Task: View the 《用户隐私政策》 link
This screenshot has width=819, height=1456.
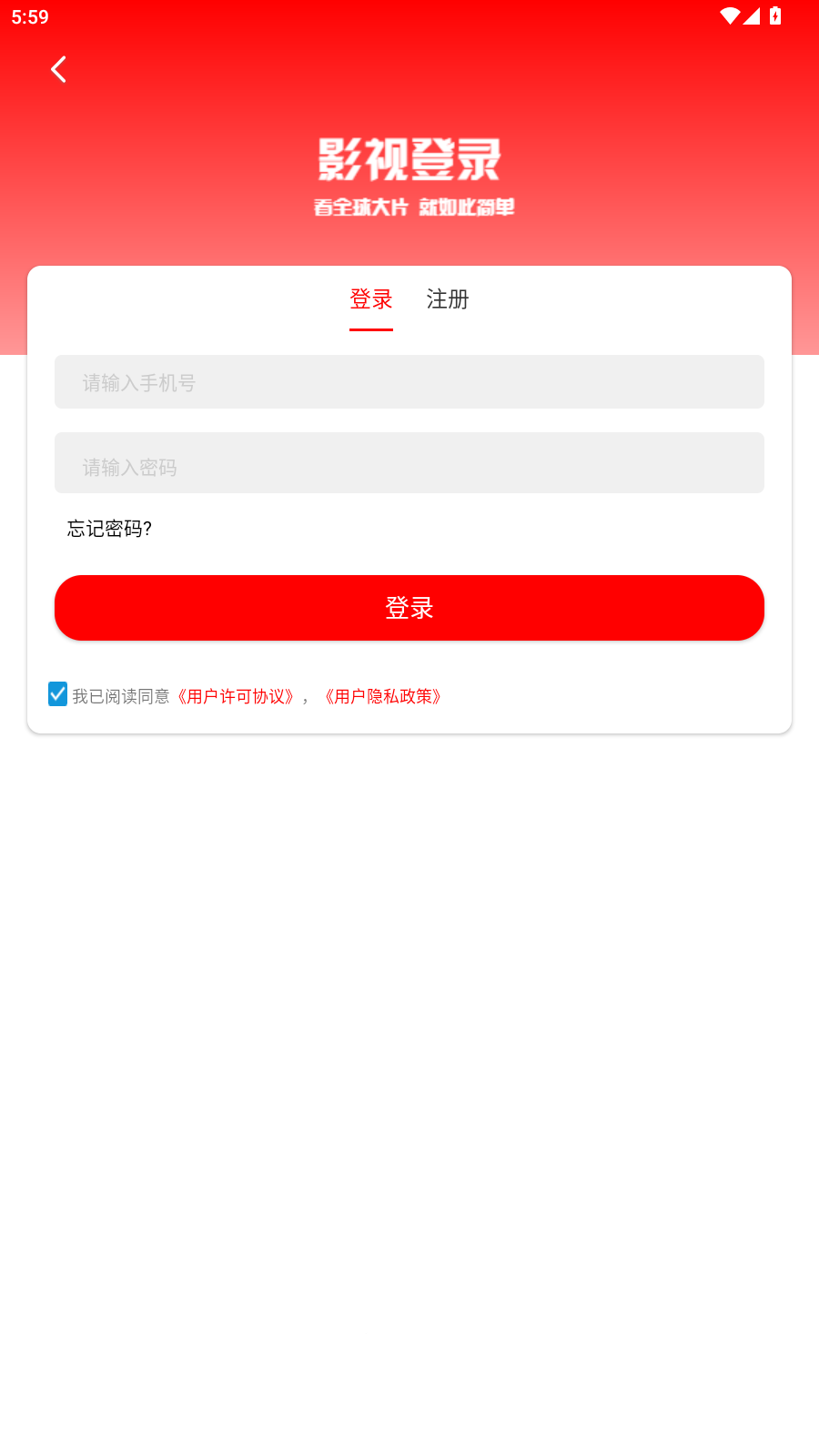Action: [x=383, y=697]
